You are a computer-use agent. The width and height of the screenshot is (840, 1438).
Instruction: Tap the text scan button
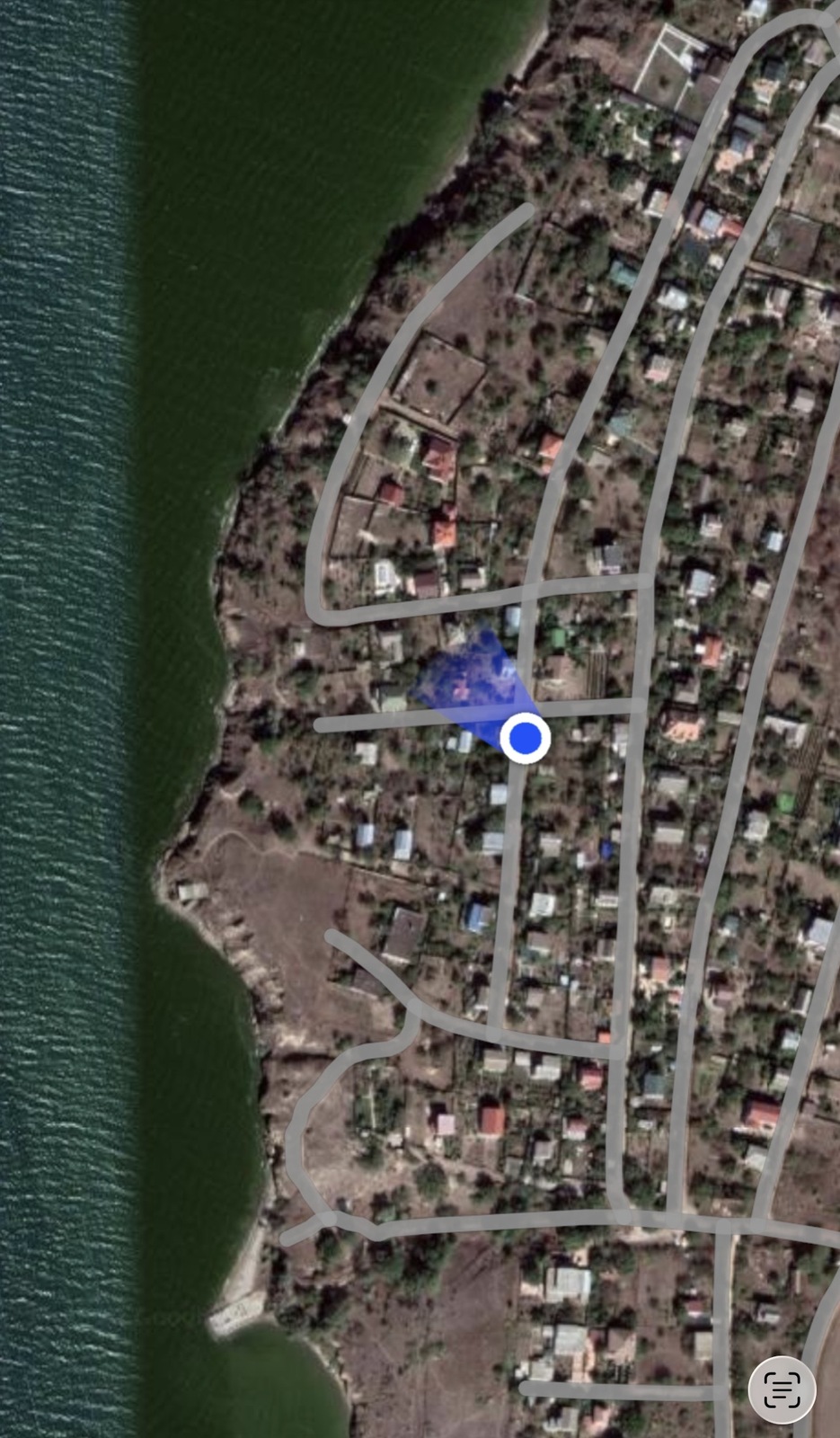(x=782, y=1389)
